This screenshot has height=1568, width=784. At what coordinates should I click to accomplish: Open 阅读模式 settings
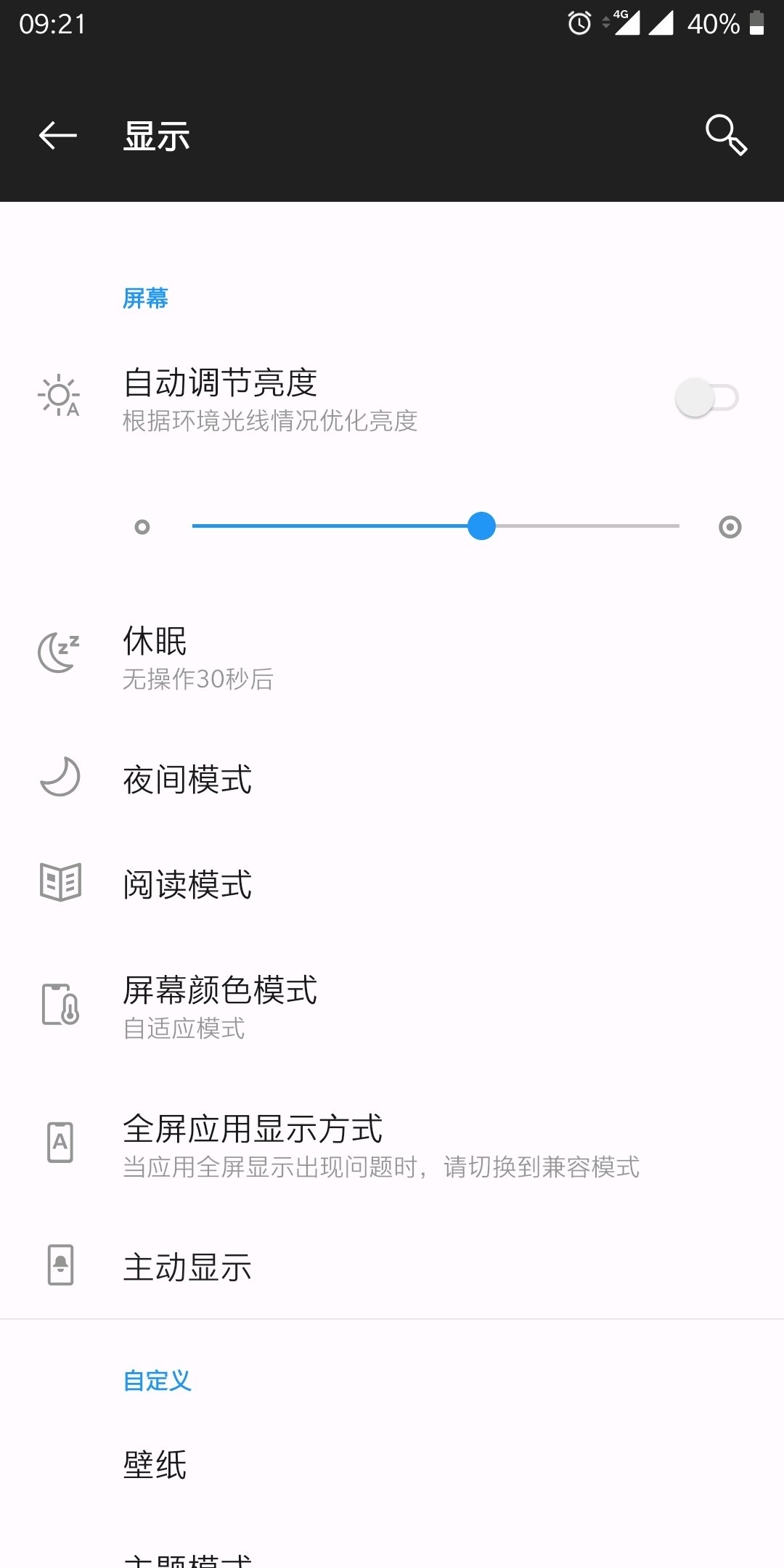[x=392, y=884]
